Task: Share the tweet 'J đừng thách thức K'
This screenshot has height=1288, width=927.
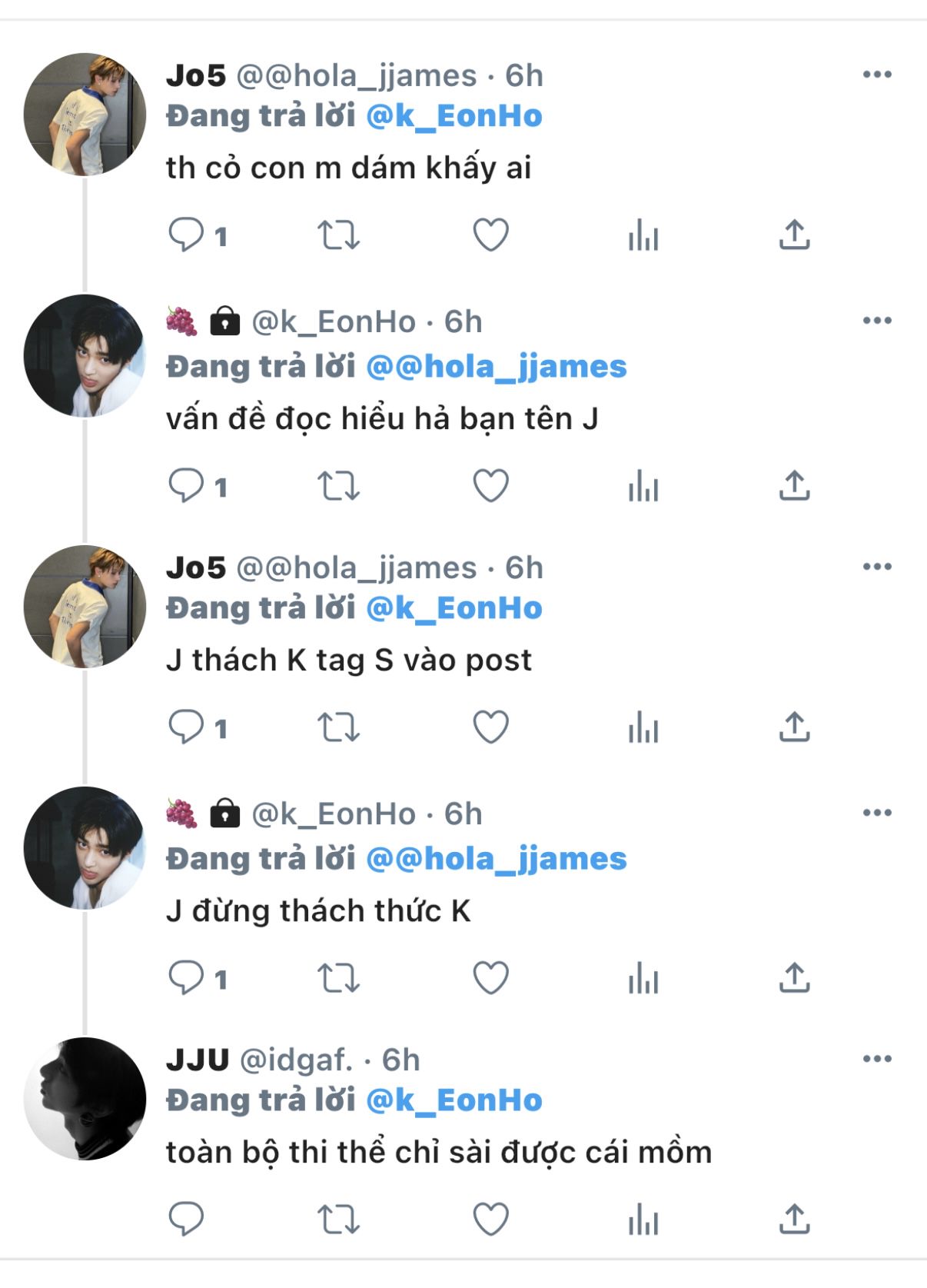Action: (x=794, y=978)
